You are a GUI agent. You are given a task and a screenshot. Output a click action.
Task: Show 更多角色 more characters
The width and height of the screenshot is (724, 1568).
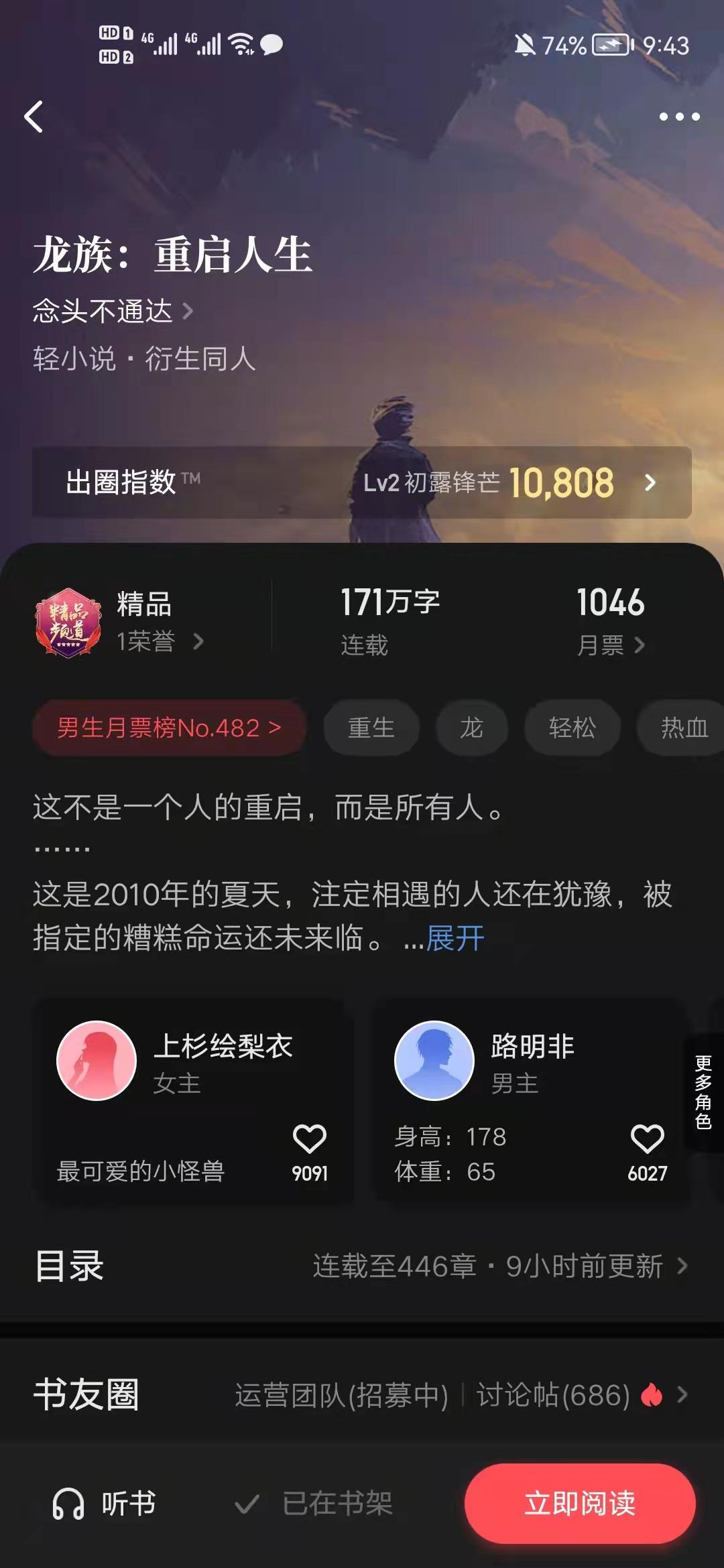[703, 1092]
